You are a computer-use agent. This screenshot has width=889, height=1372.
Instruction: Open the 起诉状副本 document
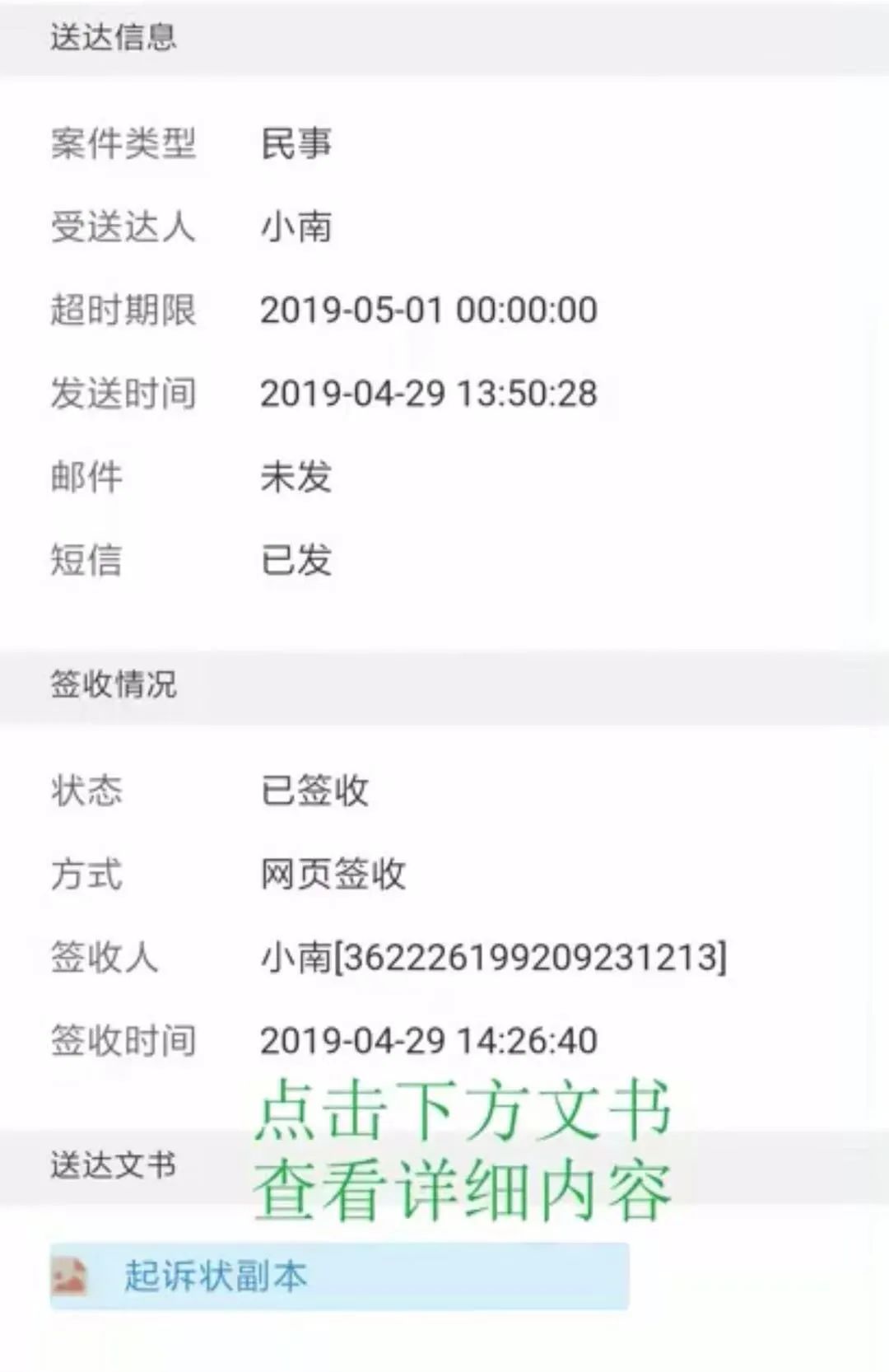click(339, 1276)
